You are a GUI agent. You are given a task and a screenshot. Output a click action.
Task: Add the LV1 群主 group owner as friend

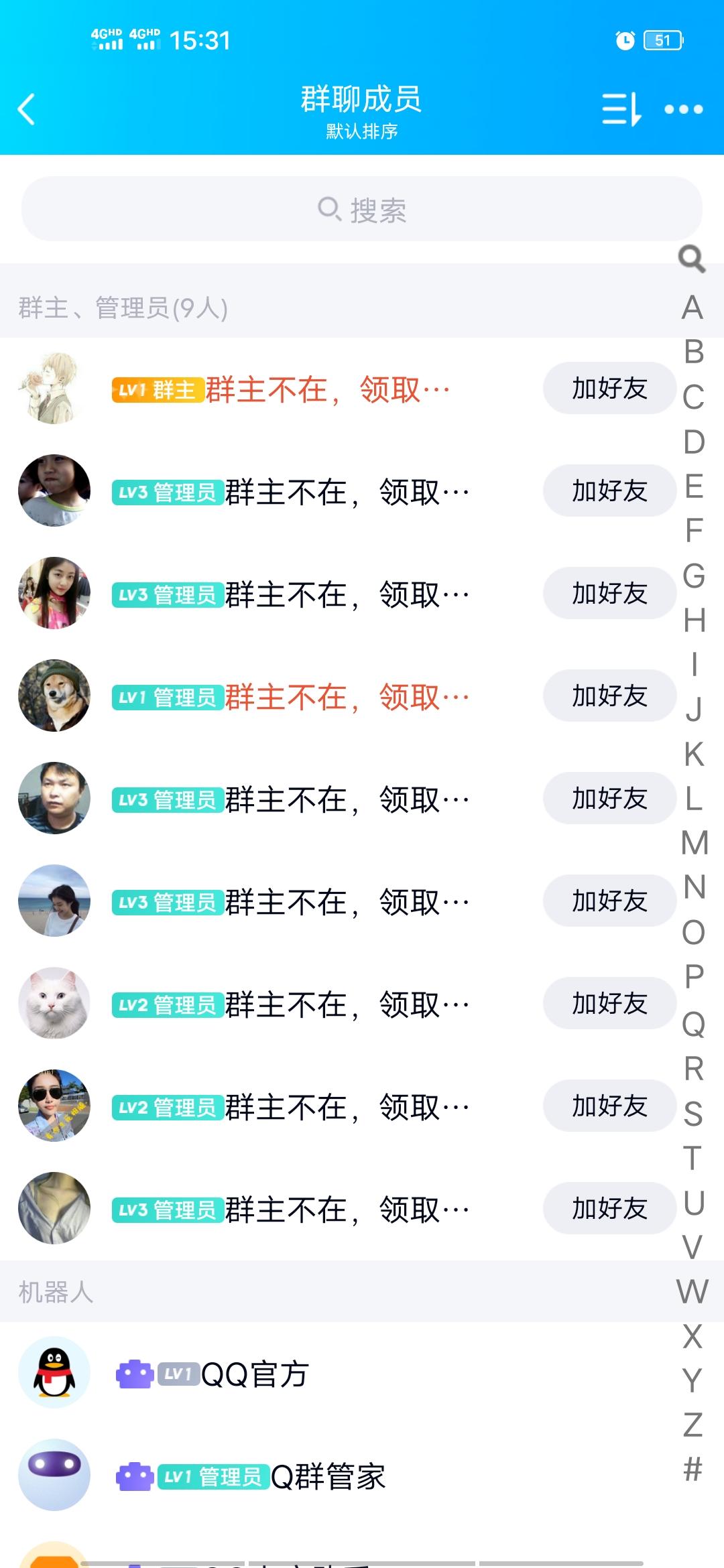tap(609, 389)
